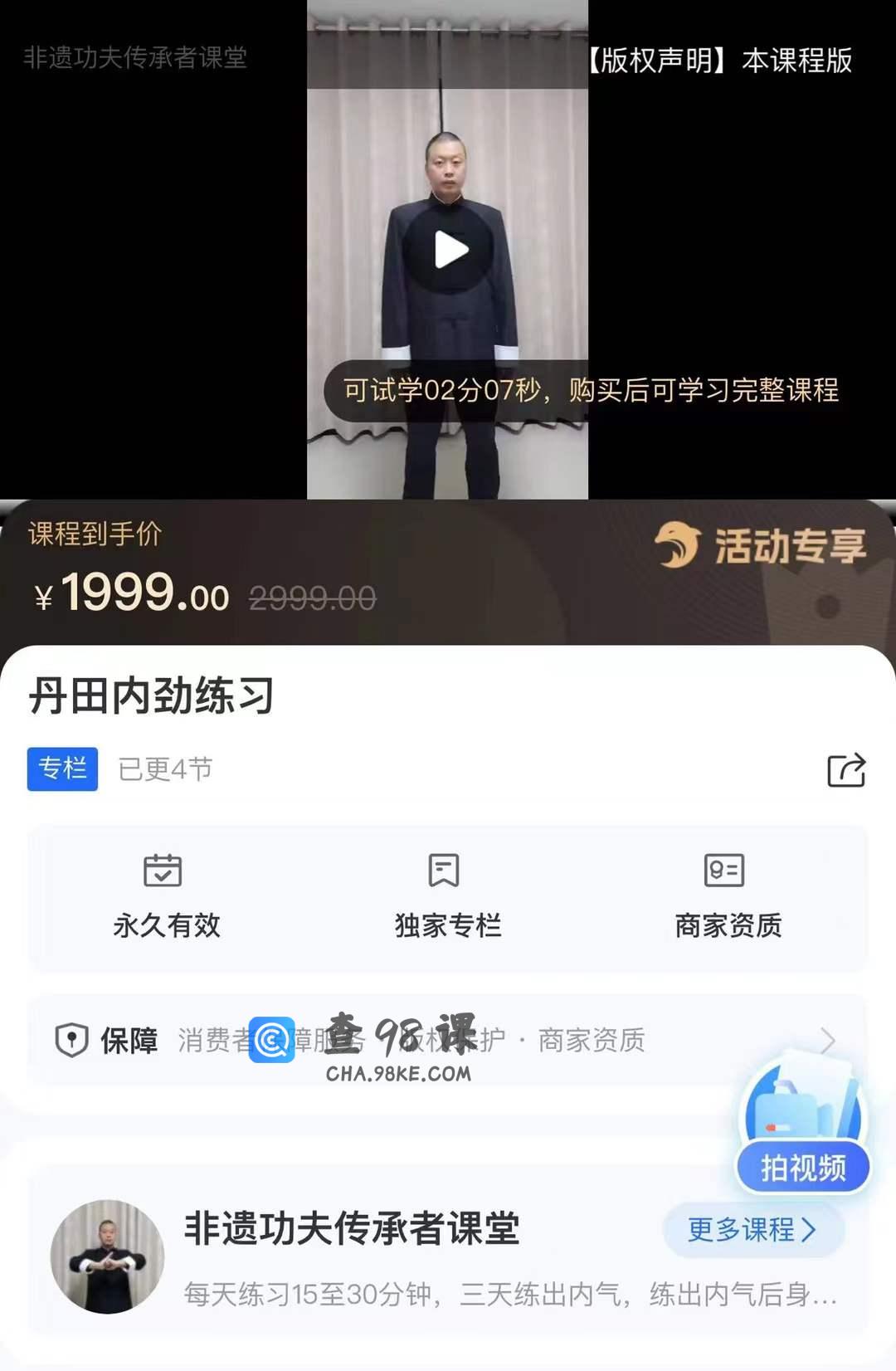
Task: Open the 保障 guarantee details row
Action: (448, 1040)
